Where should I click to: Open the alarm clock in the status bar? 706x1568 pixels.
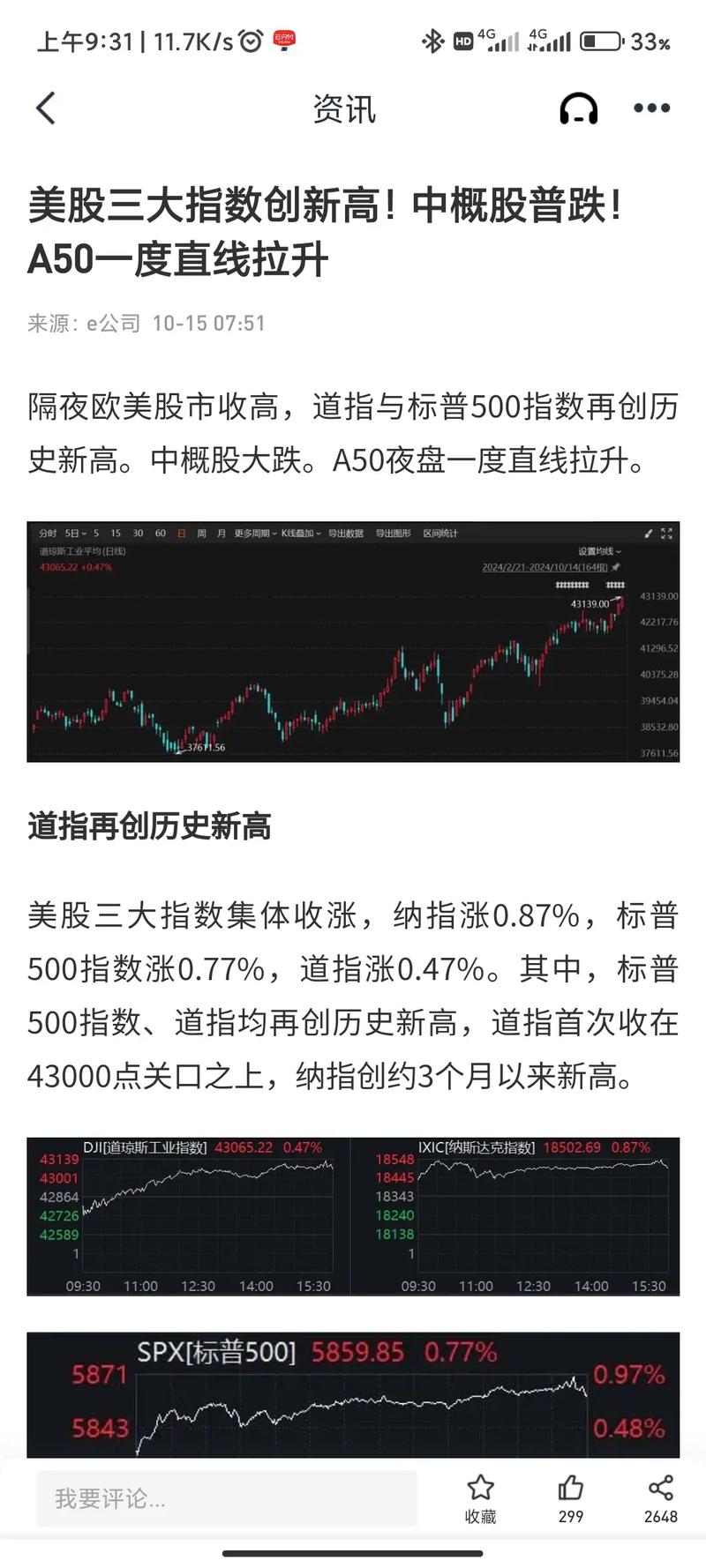[251, 39]
